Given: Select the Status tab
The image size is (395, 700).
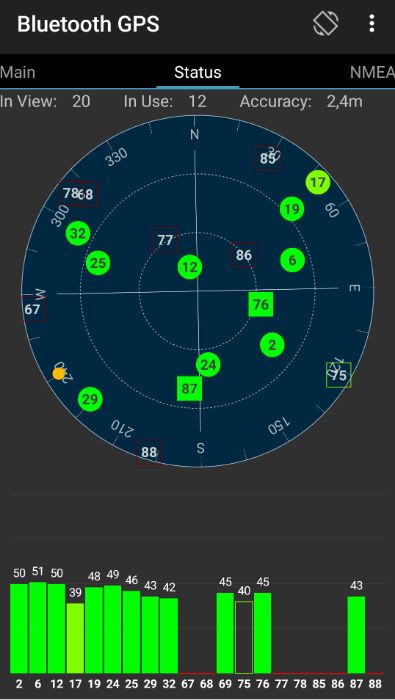Looking at the screenshot, I should click(x=198, y=72).
